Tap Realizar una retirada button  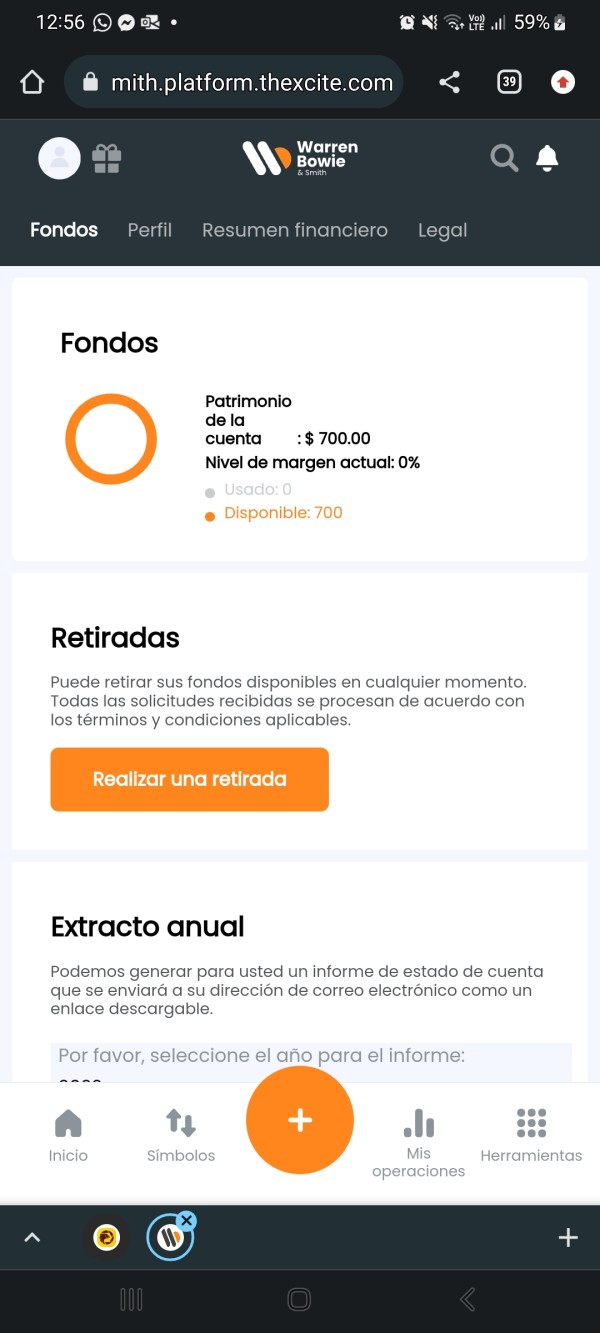pos(189,779)
